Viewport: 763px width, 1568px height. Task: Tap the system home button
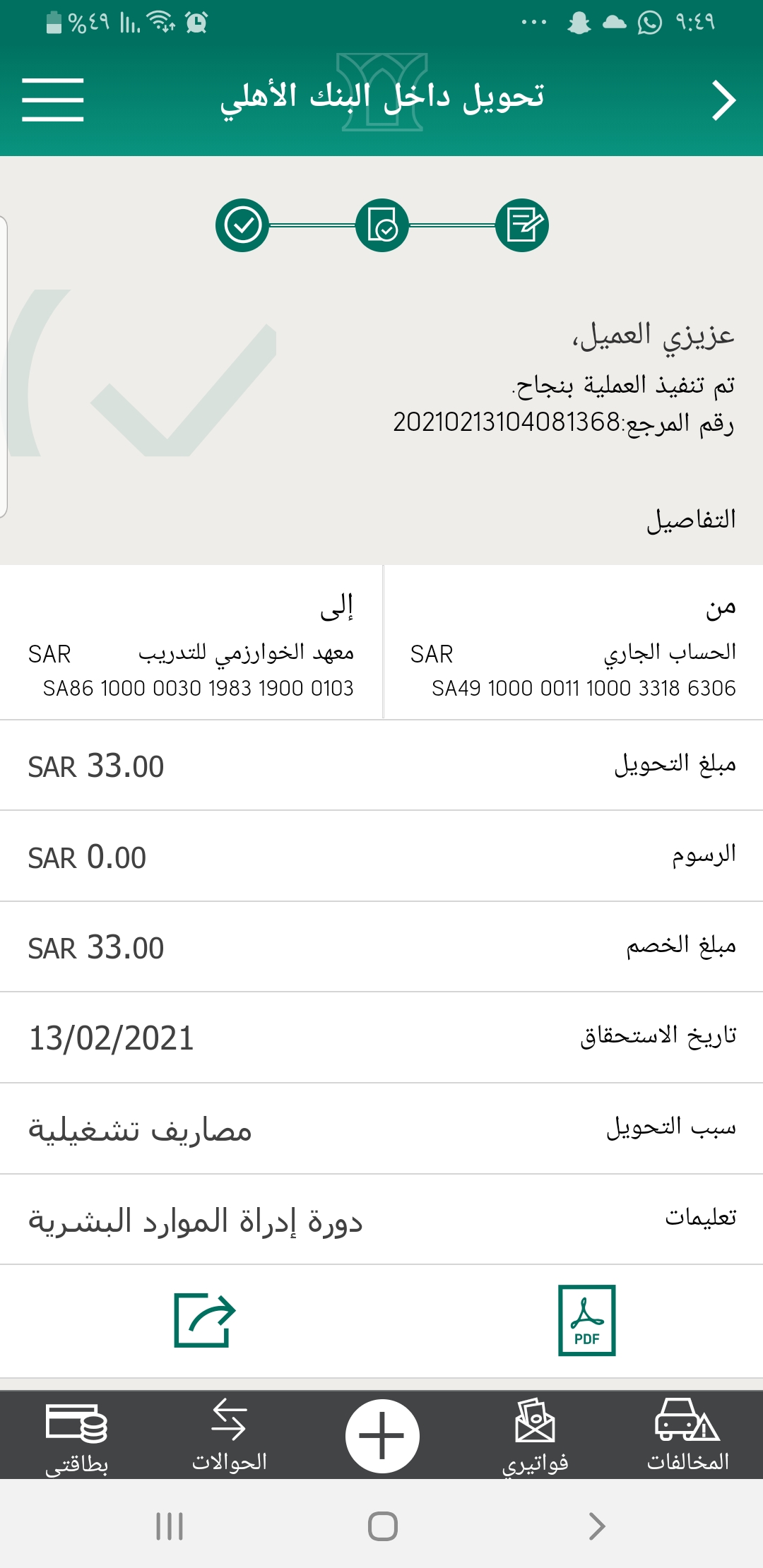(382, 1526)
